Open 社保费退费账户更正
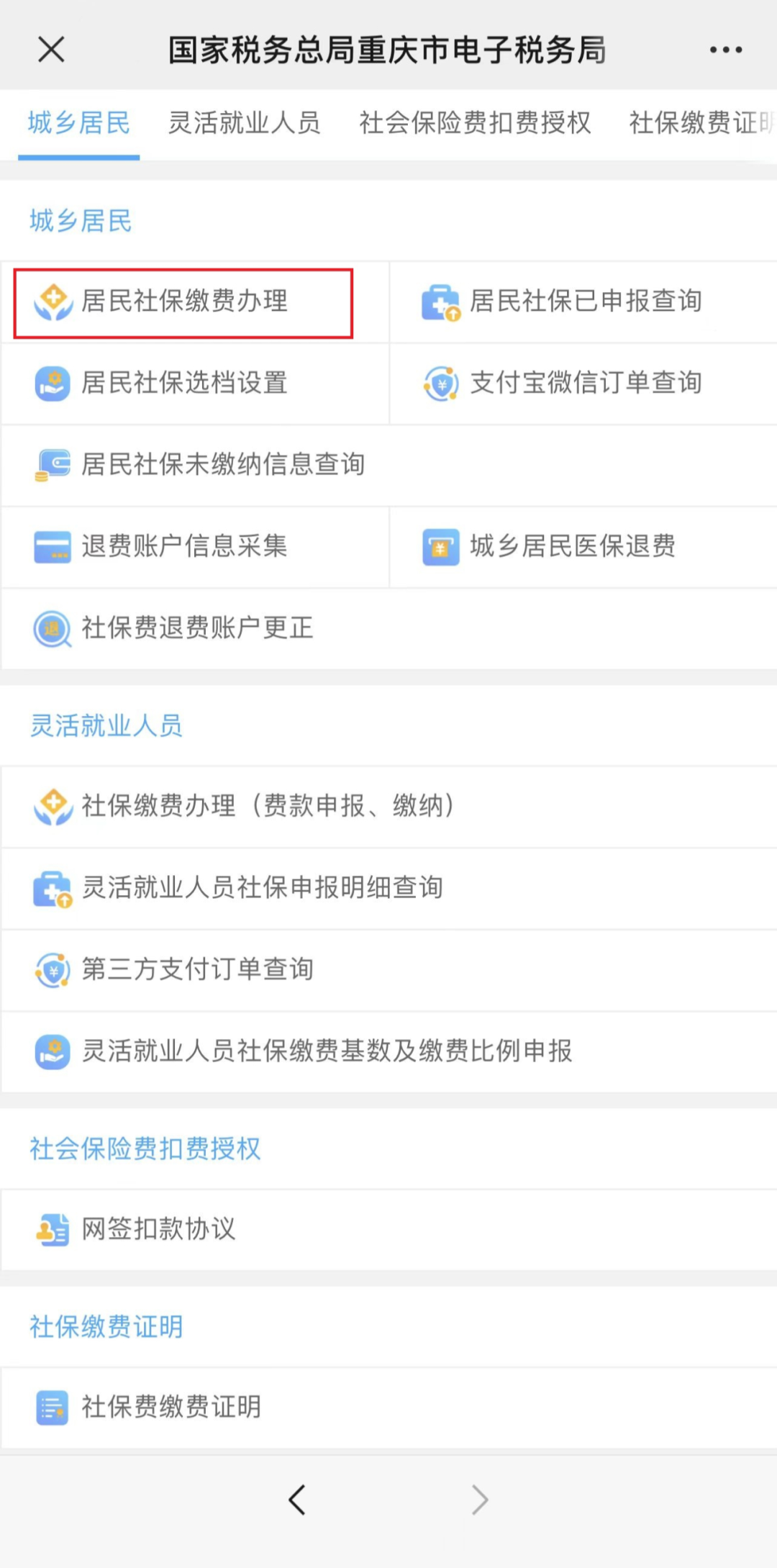The height and width of the screenshot is (1568, 777). point(388,628)
